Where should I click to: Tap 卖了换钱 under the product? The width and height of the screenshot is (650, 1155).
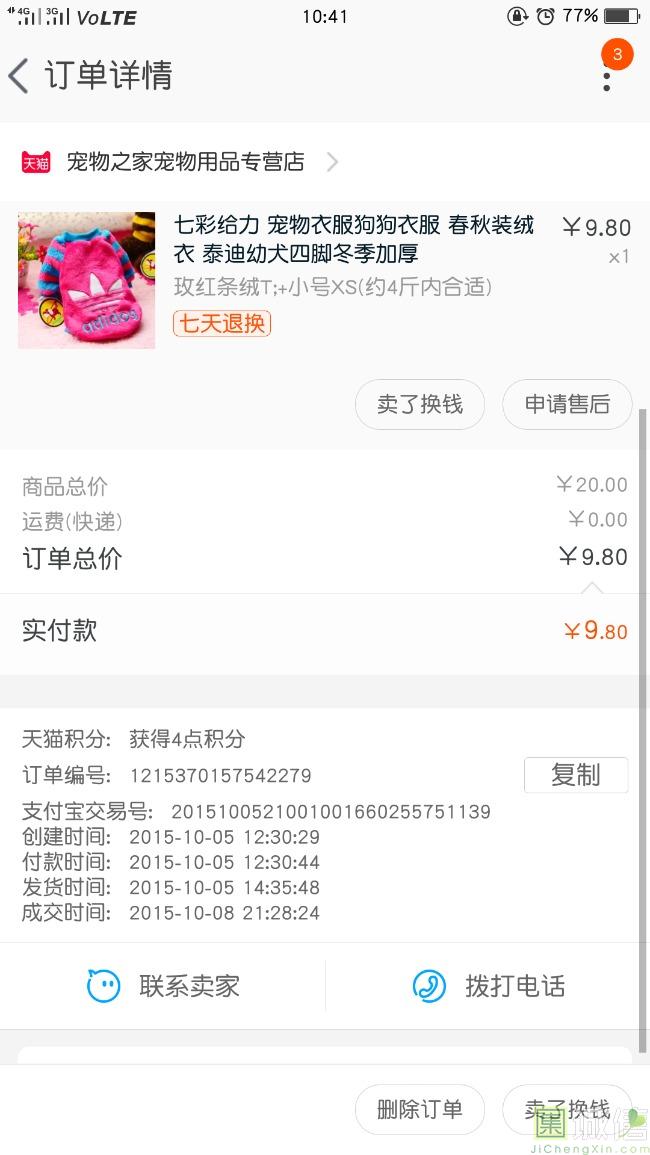coord(420,404)
